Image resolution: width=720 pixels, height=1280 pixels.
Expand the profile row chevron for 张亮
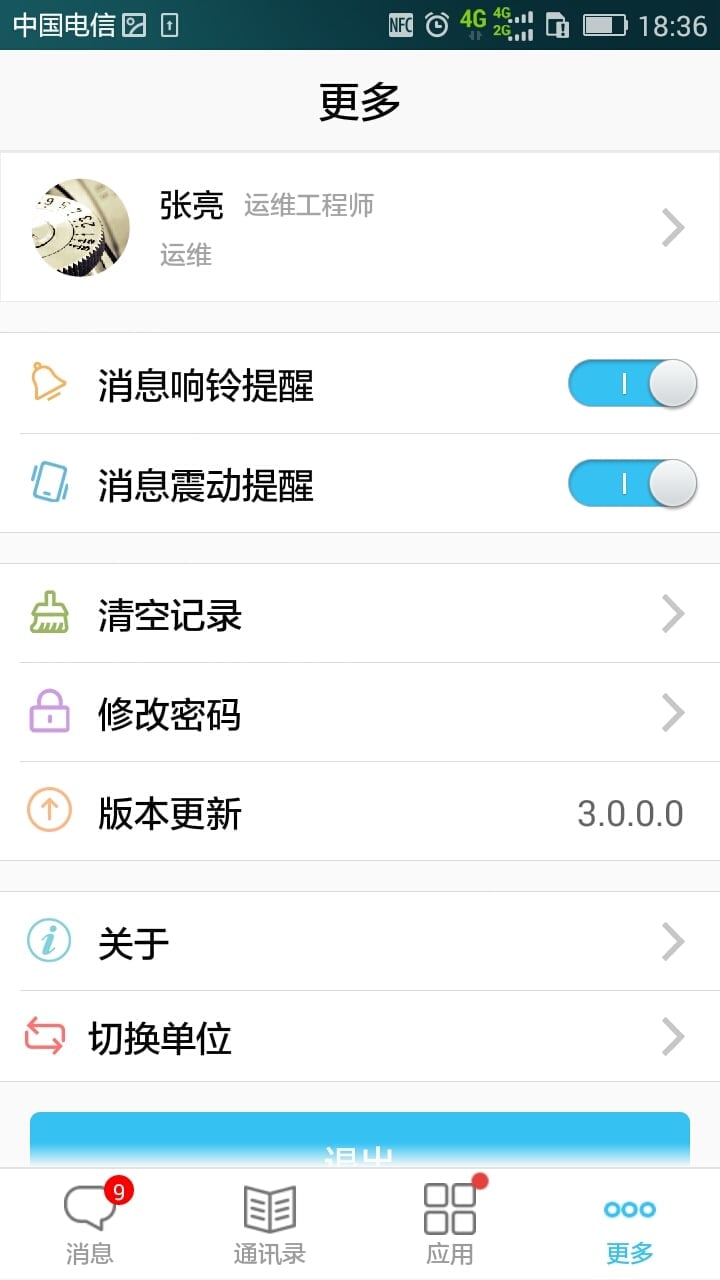(671, 227)
